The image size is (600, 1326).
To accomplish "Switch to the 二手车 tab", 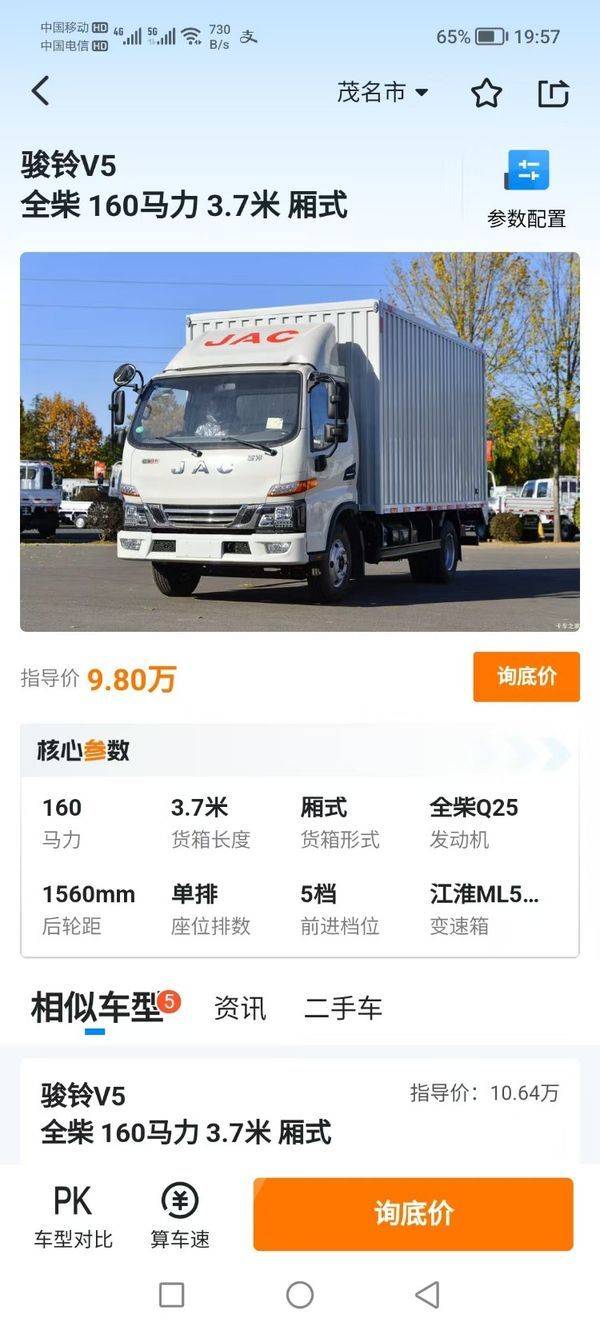I will pyautogui.click(x=343, y=1008).
